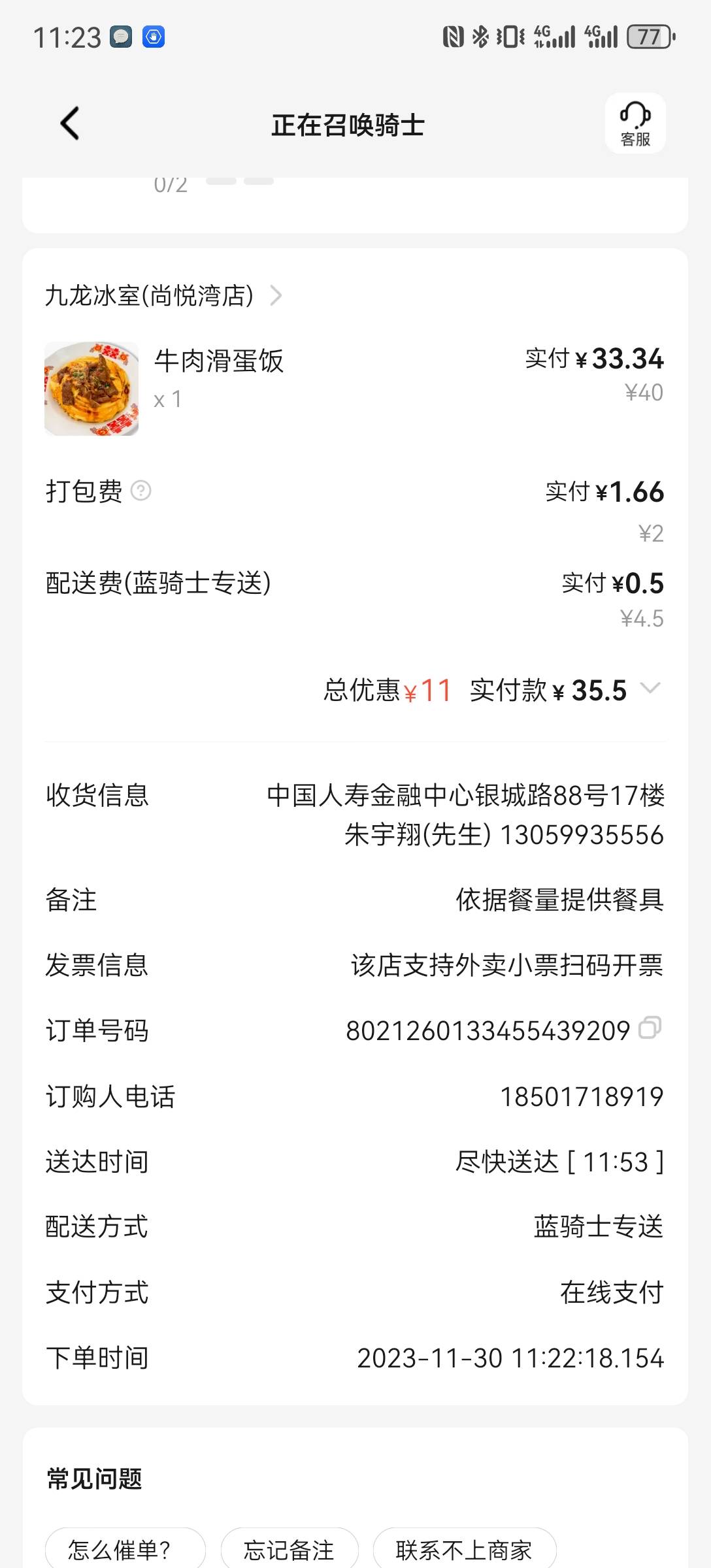Show the 打包费 help tooltip
This screenshot has height=1568, width=711.
point(141,490)
